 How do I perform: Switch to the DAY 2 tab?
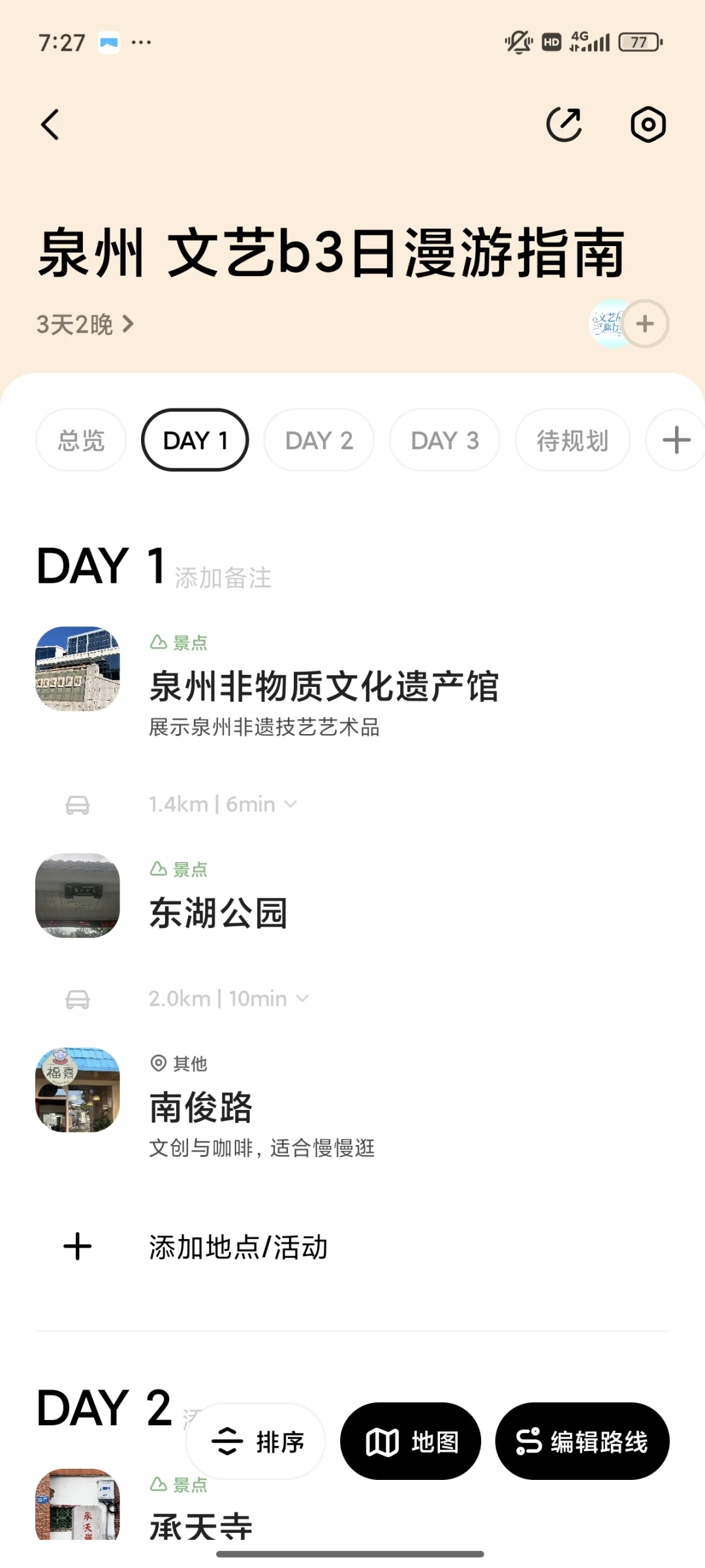pyautogui.click(x=319, y=440)
